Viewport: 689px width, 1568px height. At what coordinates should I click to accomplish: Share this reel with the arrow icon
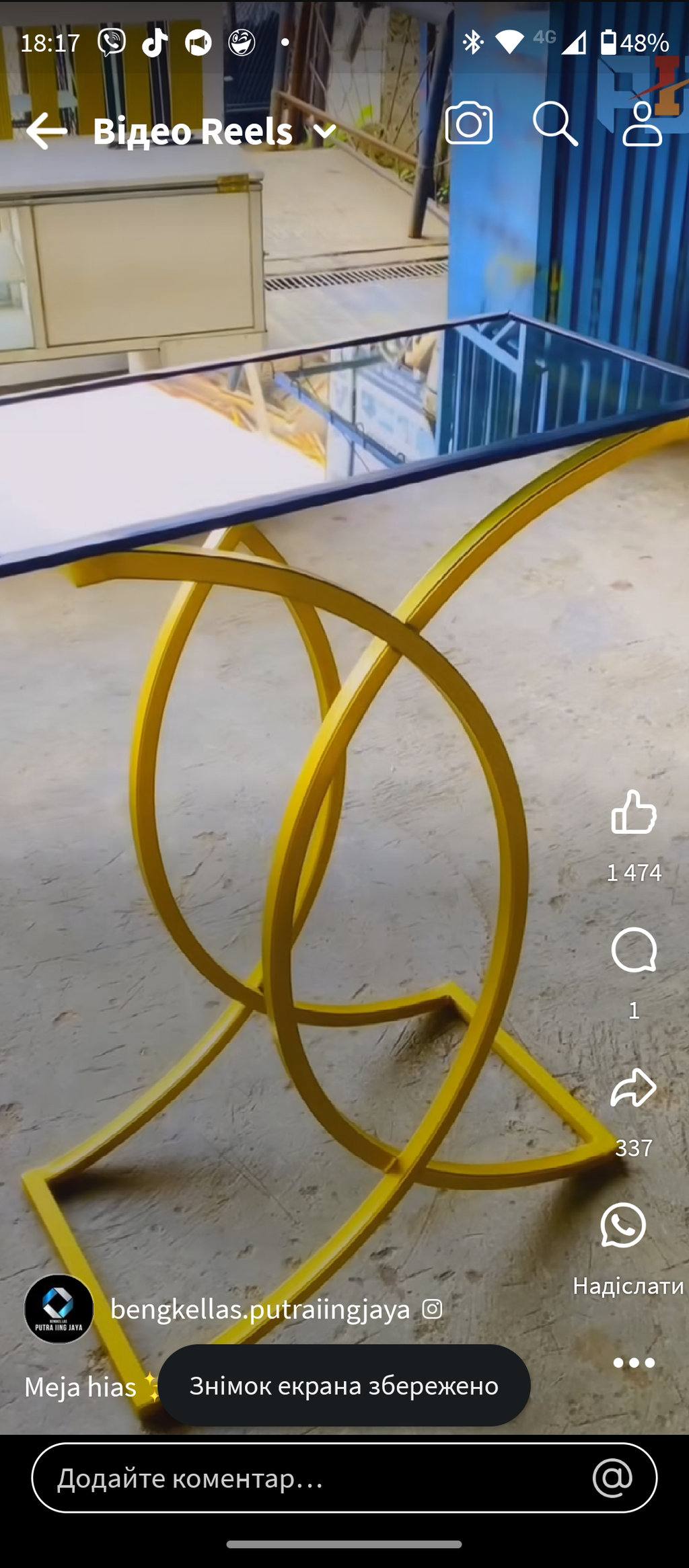click(x=633, y=1087)
